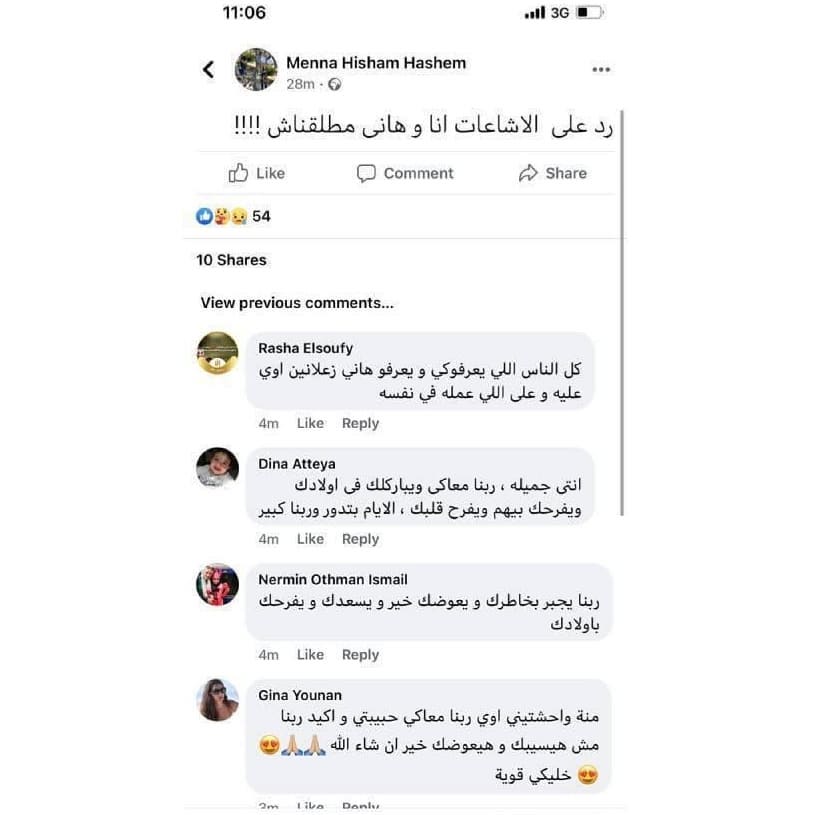Reply to Dina Atteya's comment

click(360, 539)
